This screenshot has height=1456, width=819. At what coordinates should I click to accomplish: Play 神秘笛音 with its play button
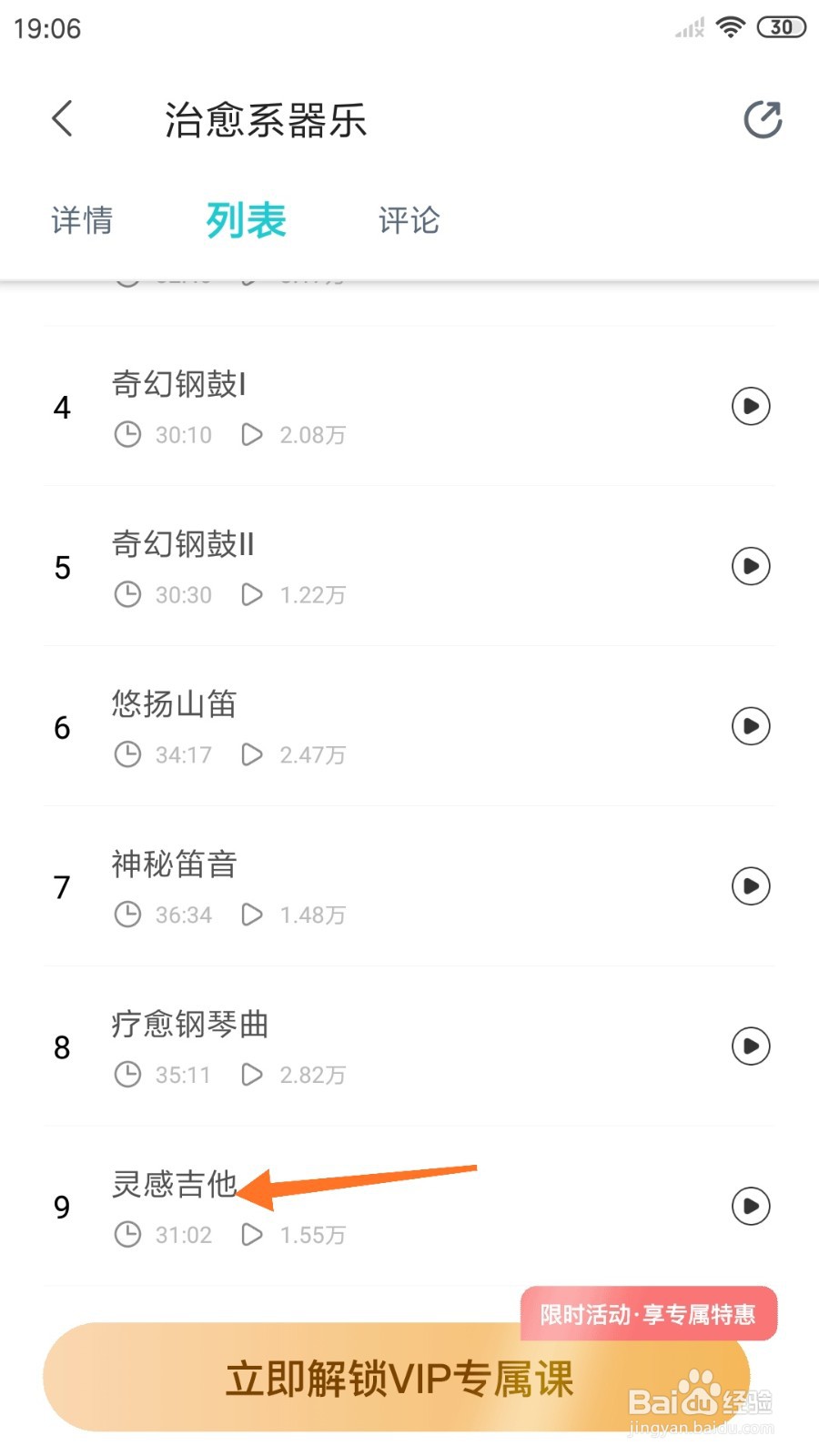click(x=751, y=886)
